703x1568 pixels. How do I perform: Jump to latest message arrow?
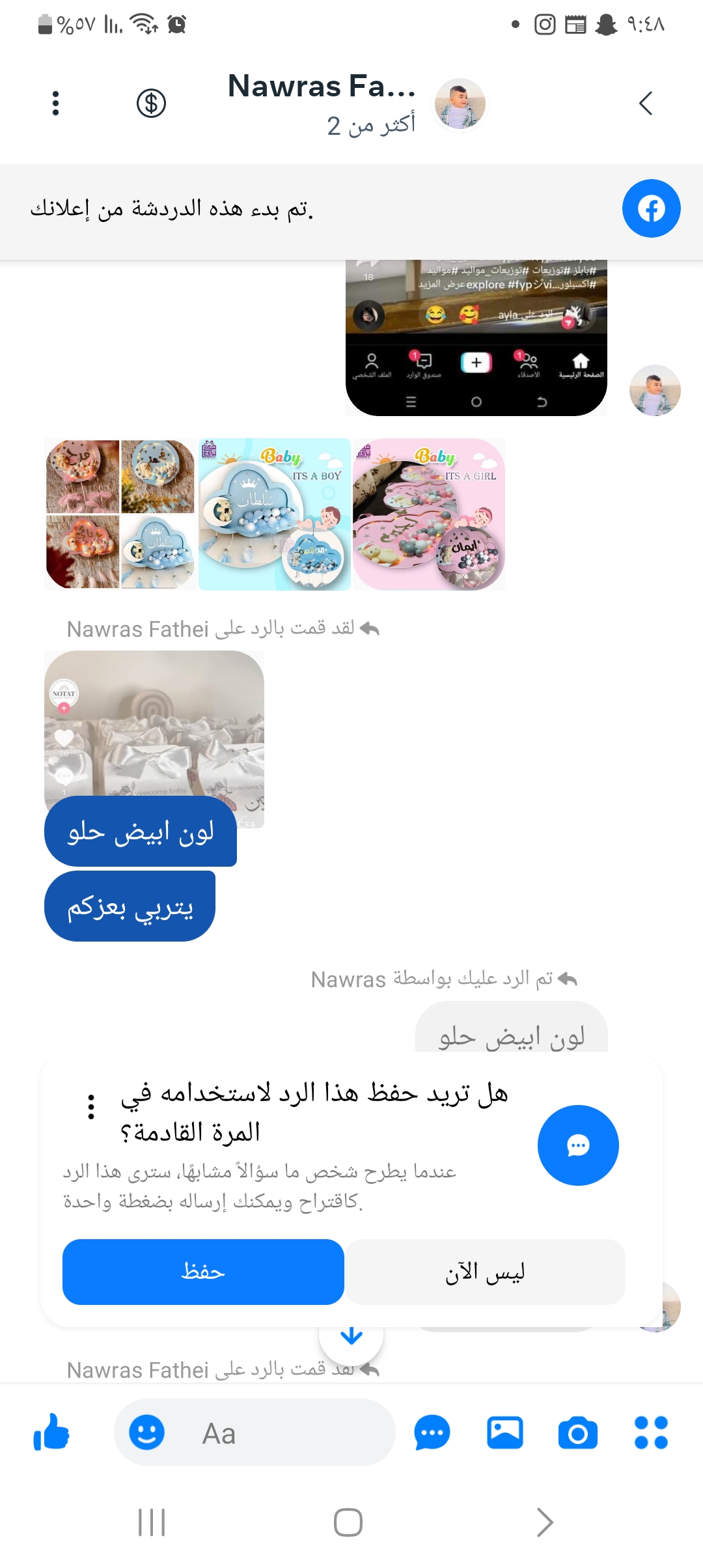coord(351,1336)
